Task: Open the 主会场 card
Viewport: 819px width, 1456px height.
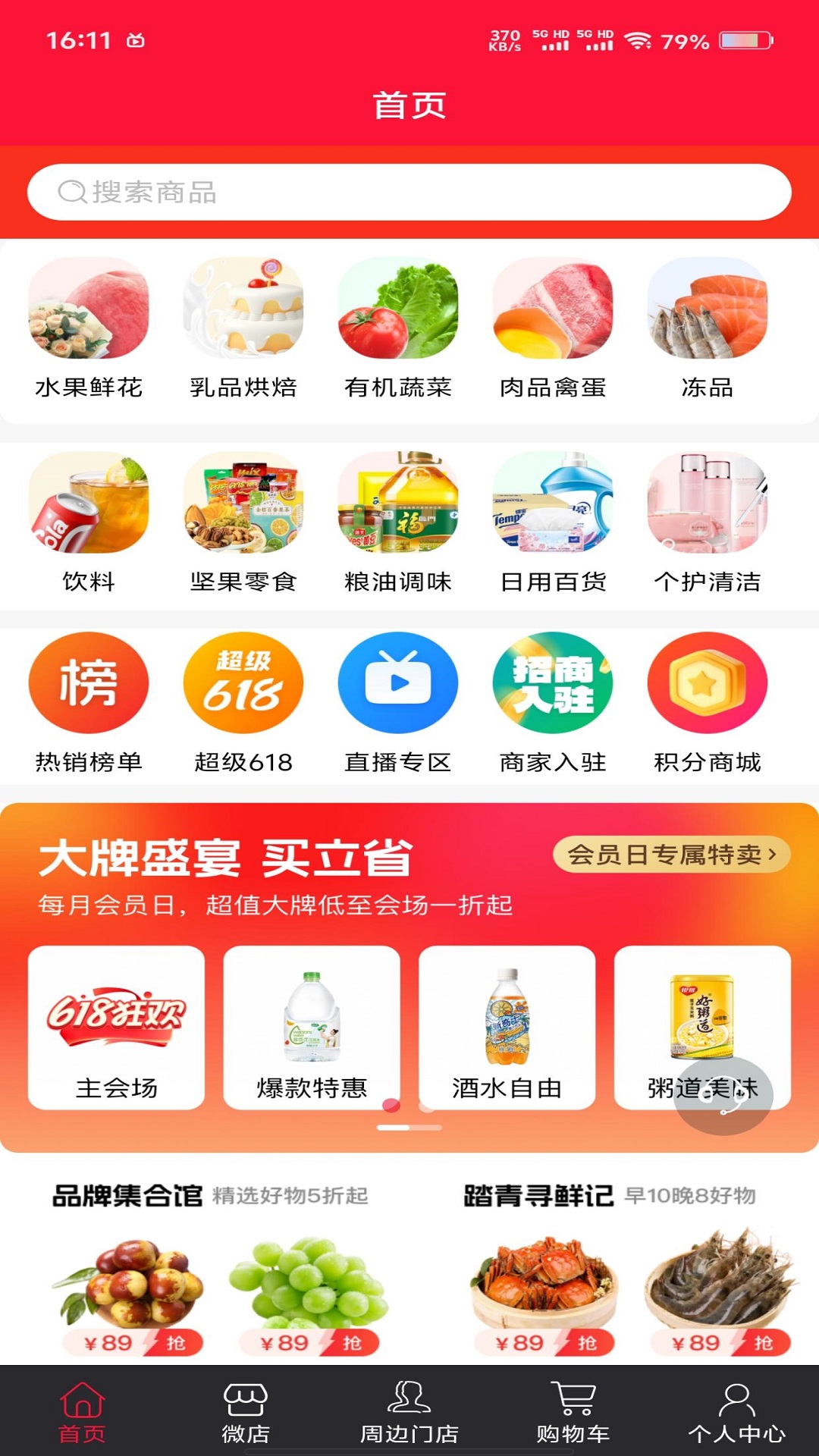Action: pos(116,1028)
